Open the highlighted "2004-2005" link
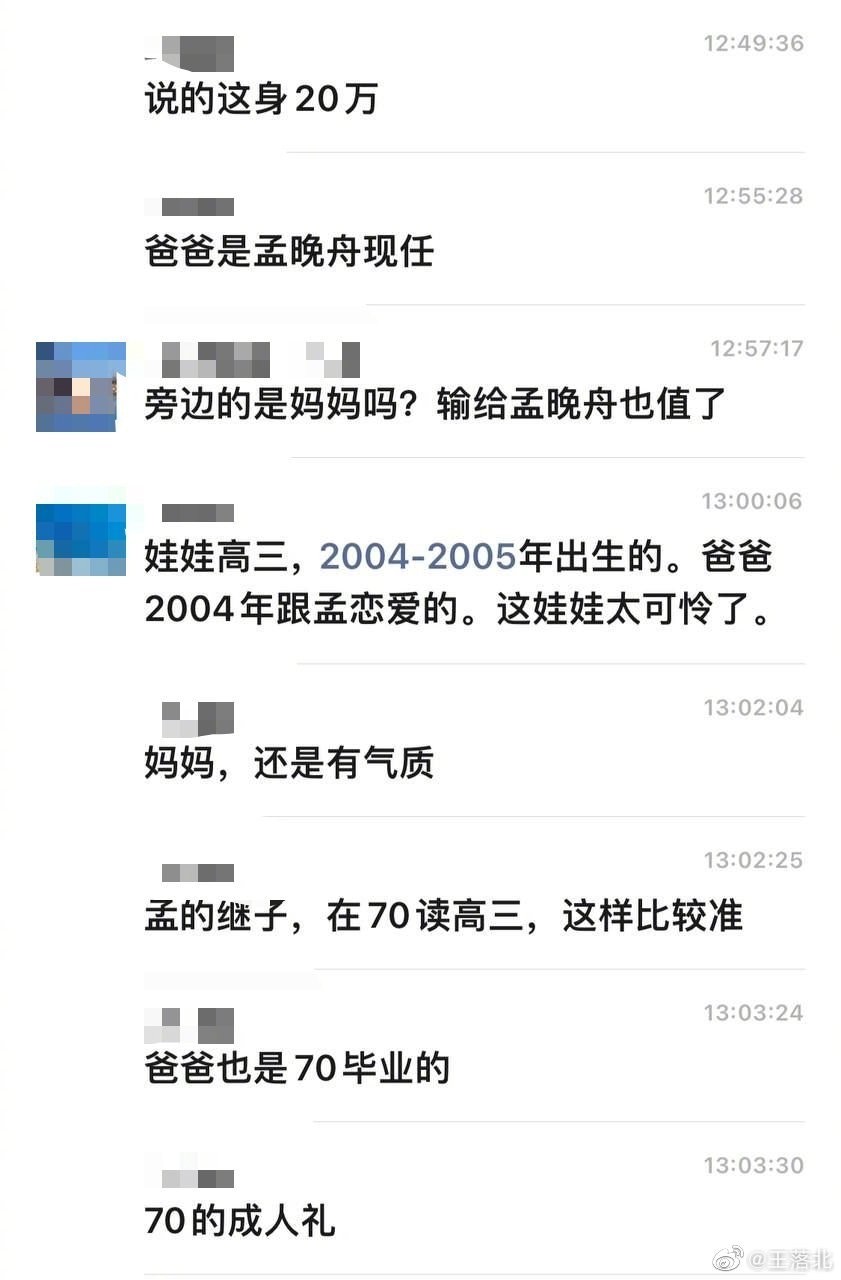 (416, 555)
